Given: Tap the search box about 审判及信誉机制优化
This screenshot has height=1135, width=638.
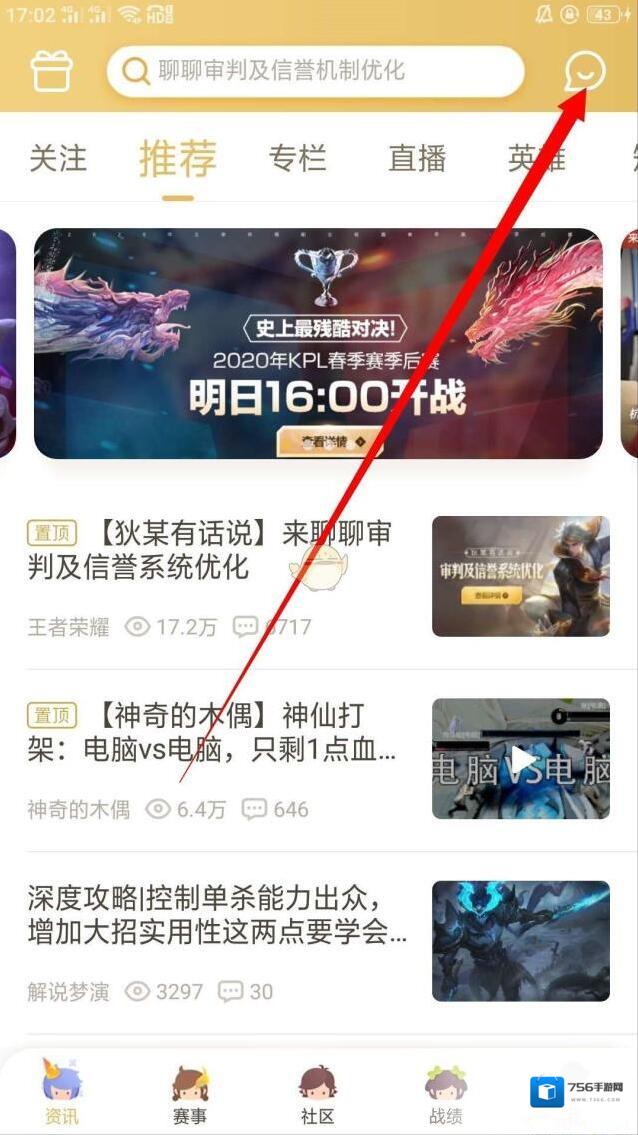Looking at the screenshot, I should tap(315, 71).
